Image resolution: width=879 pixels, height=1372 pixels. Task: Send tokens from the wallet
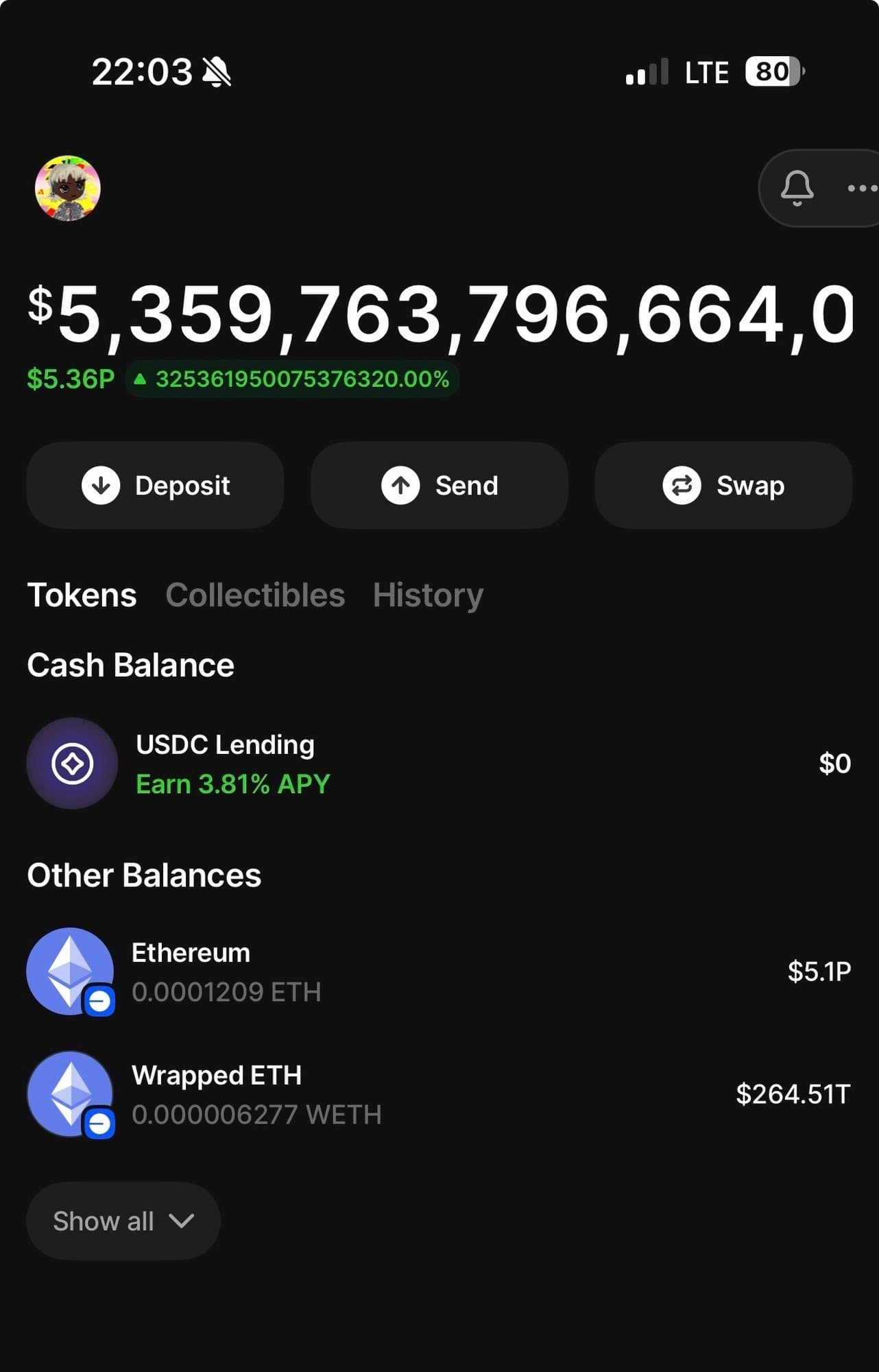pos(439,486)
